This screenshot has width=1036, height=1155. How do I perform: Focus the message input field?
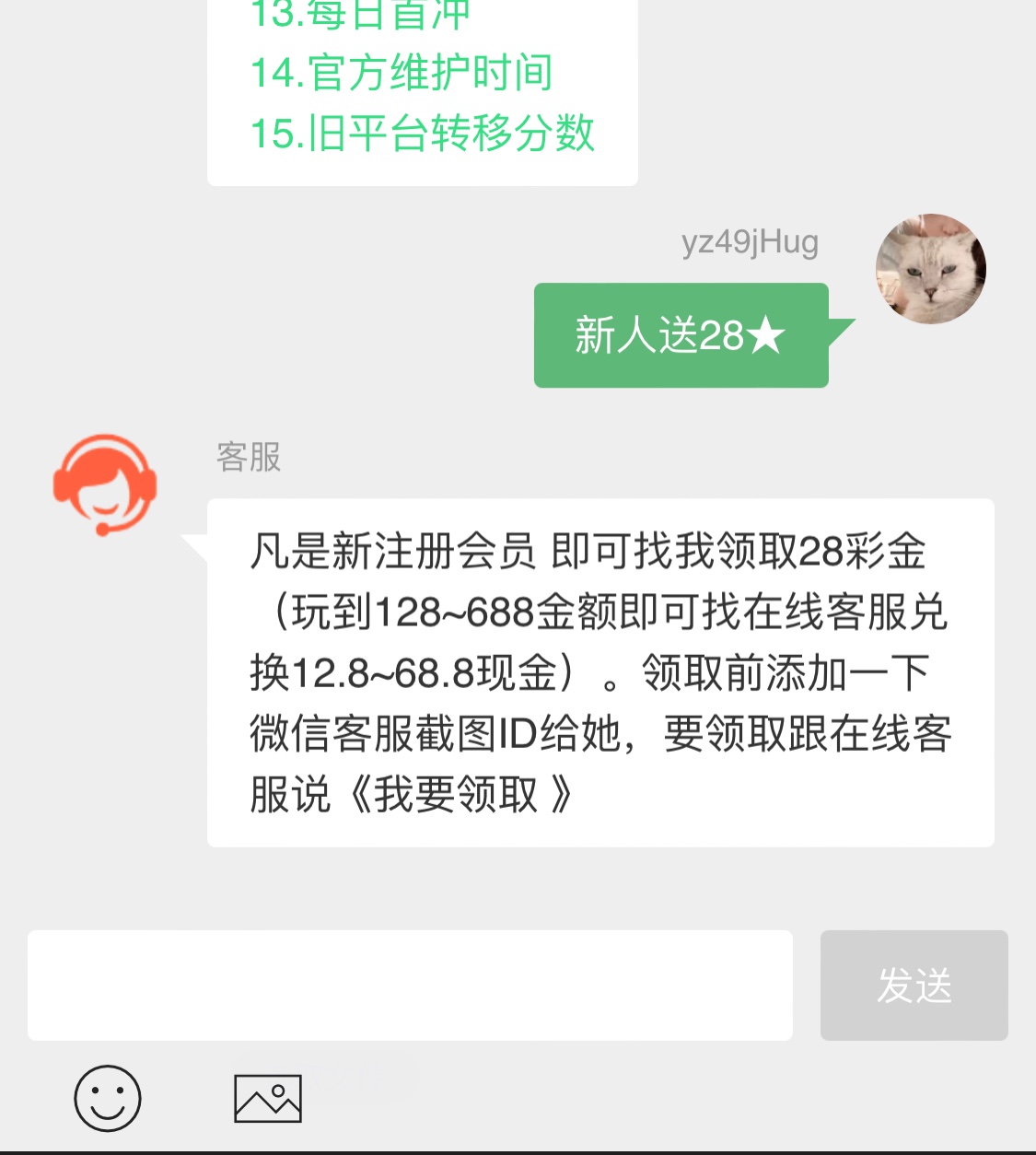tap(410, 986)
